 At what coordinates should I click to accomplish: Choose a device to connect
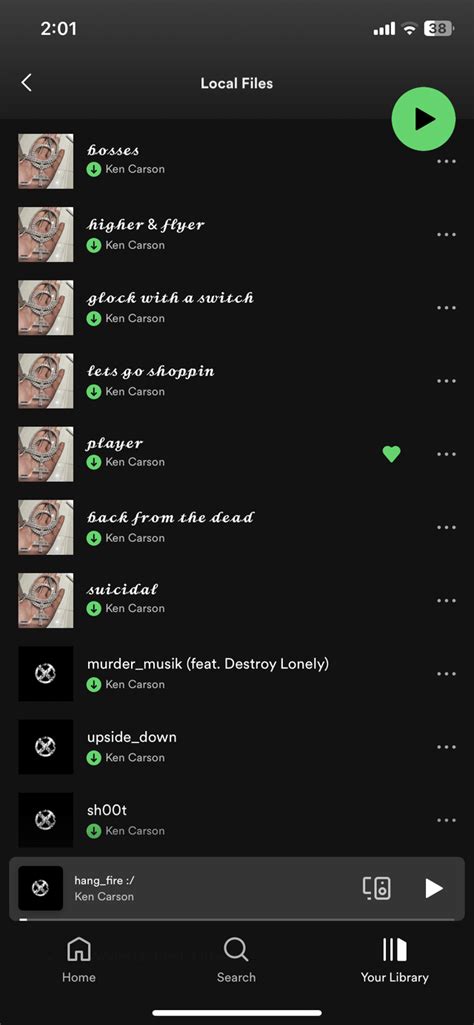click(377, 888)
